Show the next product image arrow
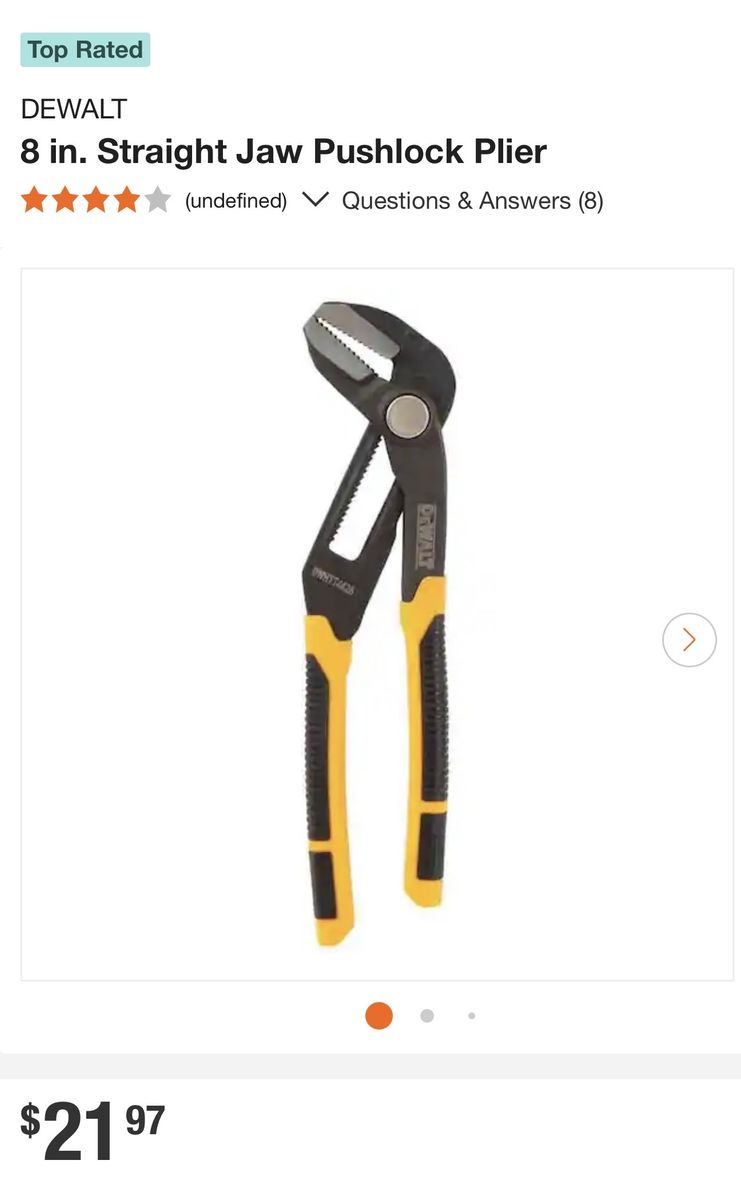This screenshot has width=741, height=1200. point(689,640)
